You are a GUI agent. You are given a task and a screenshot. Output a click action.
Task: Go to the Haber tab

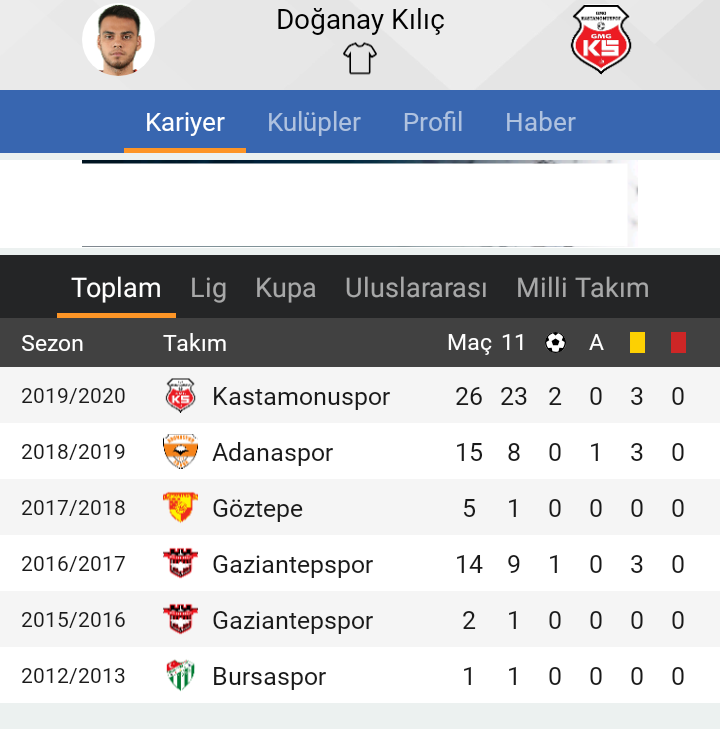tap(540, 122)
